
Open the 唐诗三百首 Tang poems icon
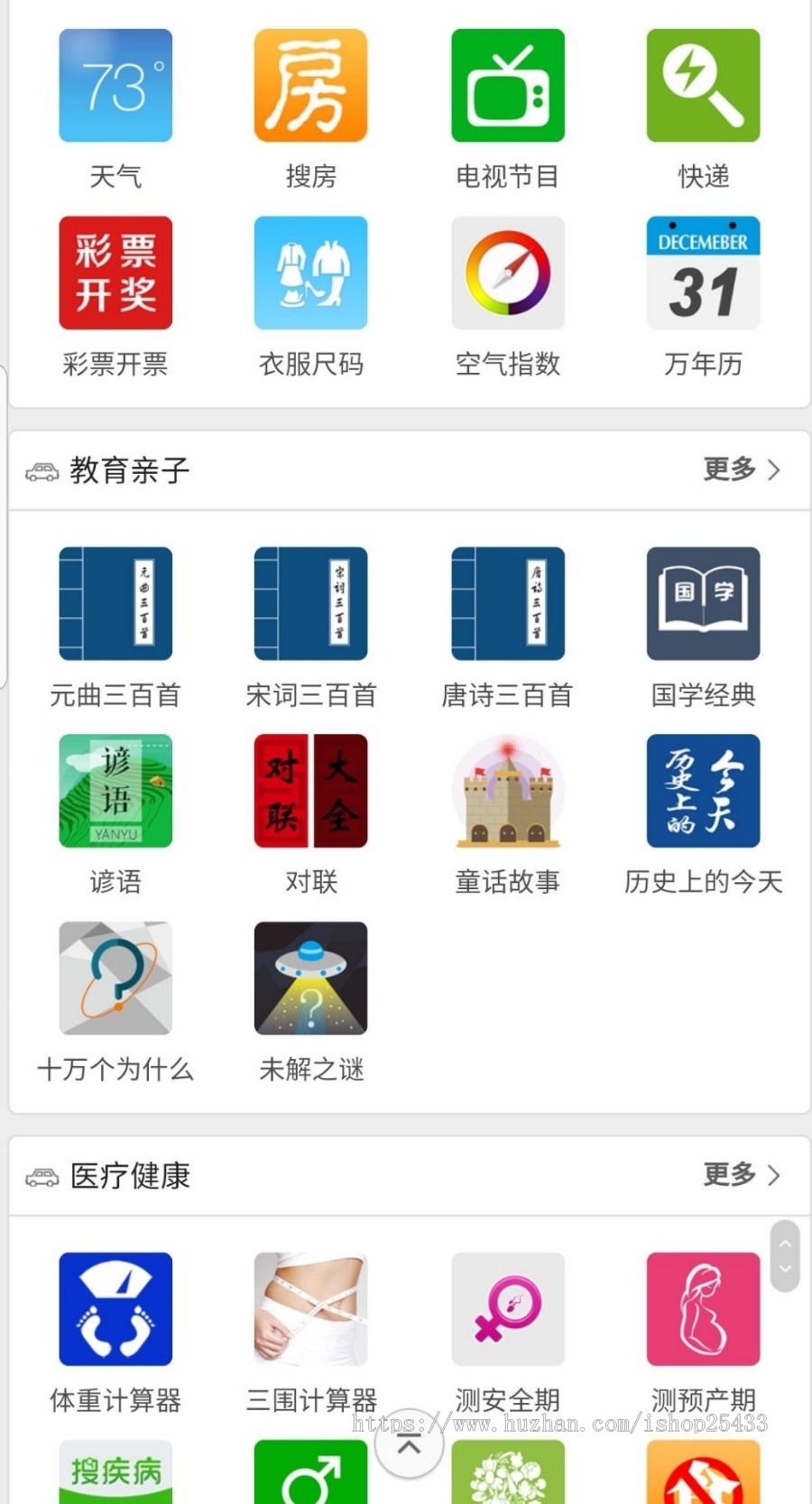pos(507,603)
